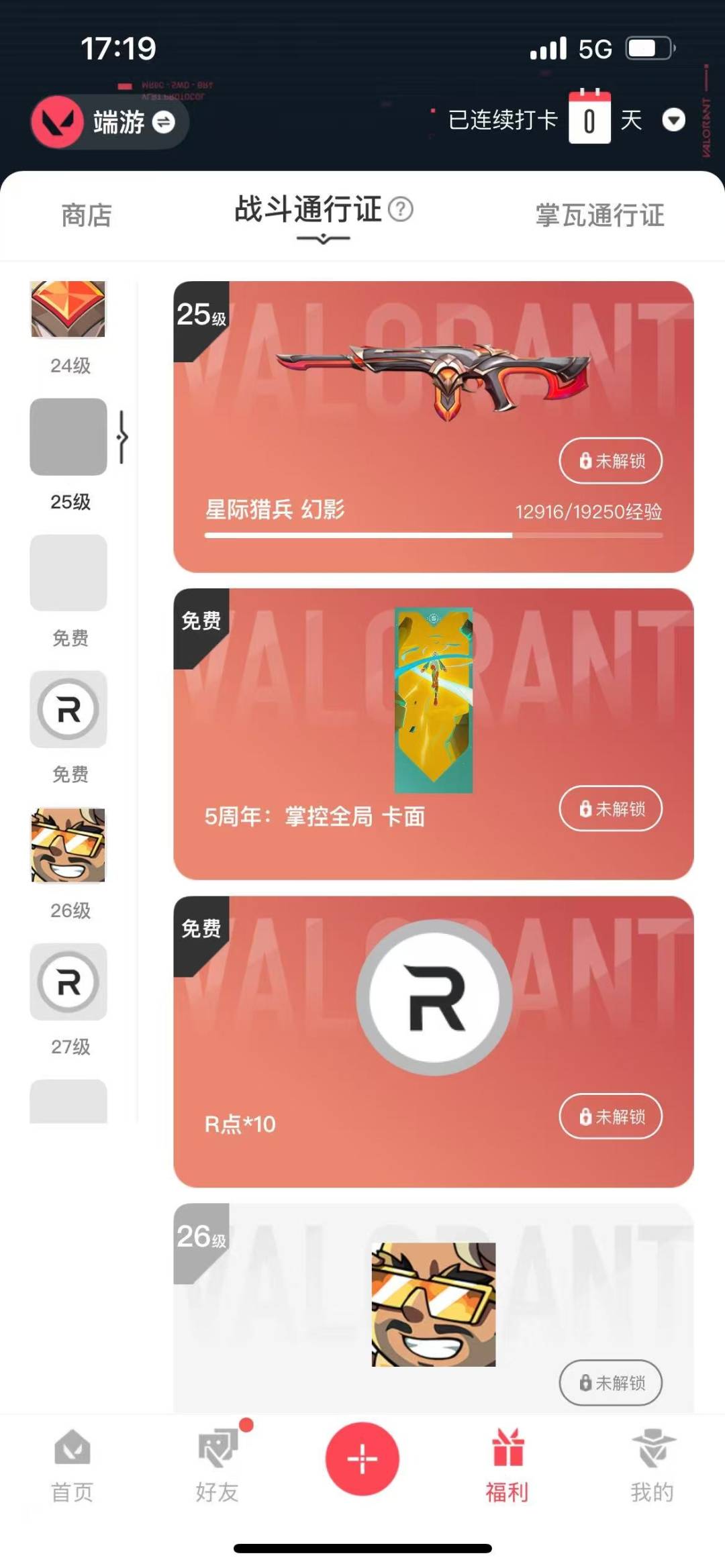The width and height of the screenshot is (725, 1568).
Task: Go to the 首页 tab
Action: pyautogui.click(x=72, y=1465)
